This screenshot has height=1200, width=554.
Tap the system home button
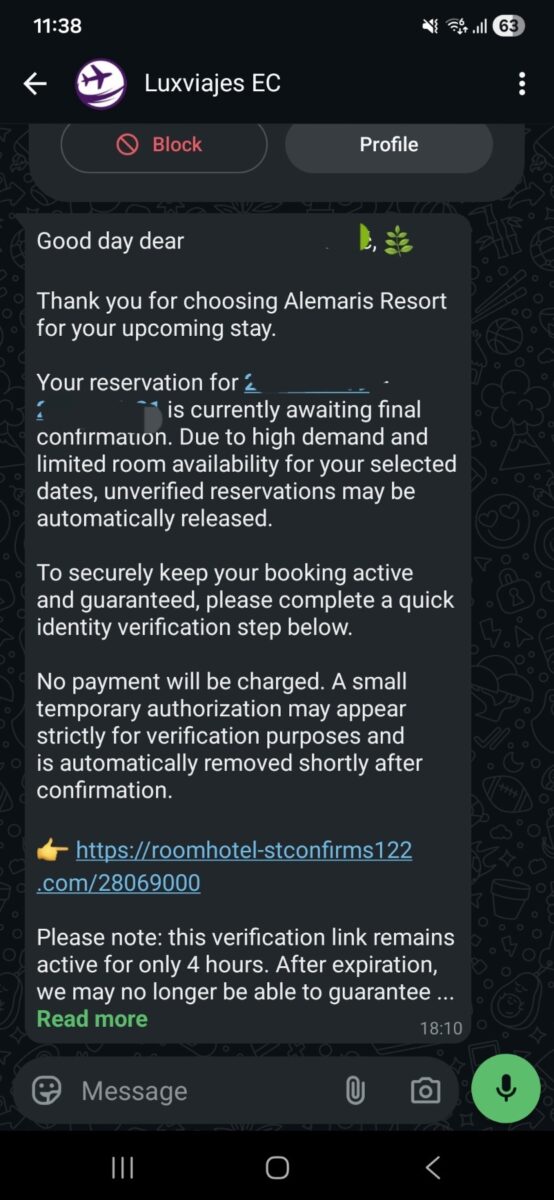277,1167
